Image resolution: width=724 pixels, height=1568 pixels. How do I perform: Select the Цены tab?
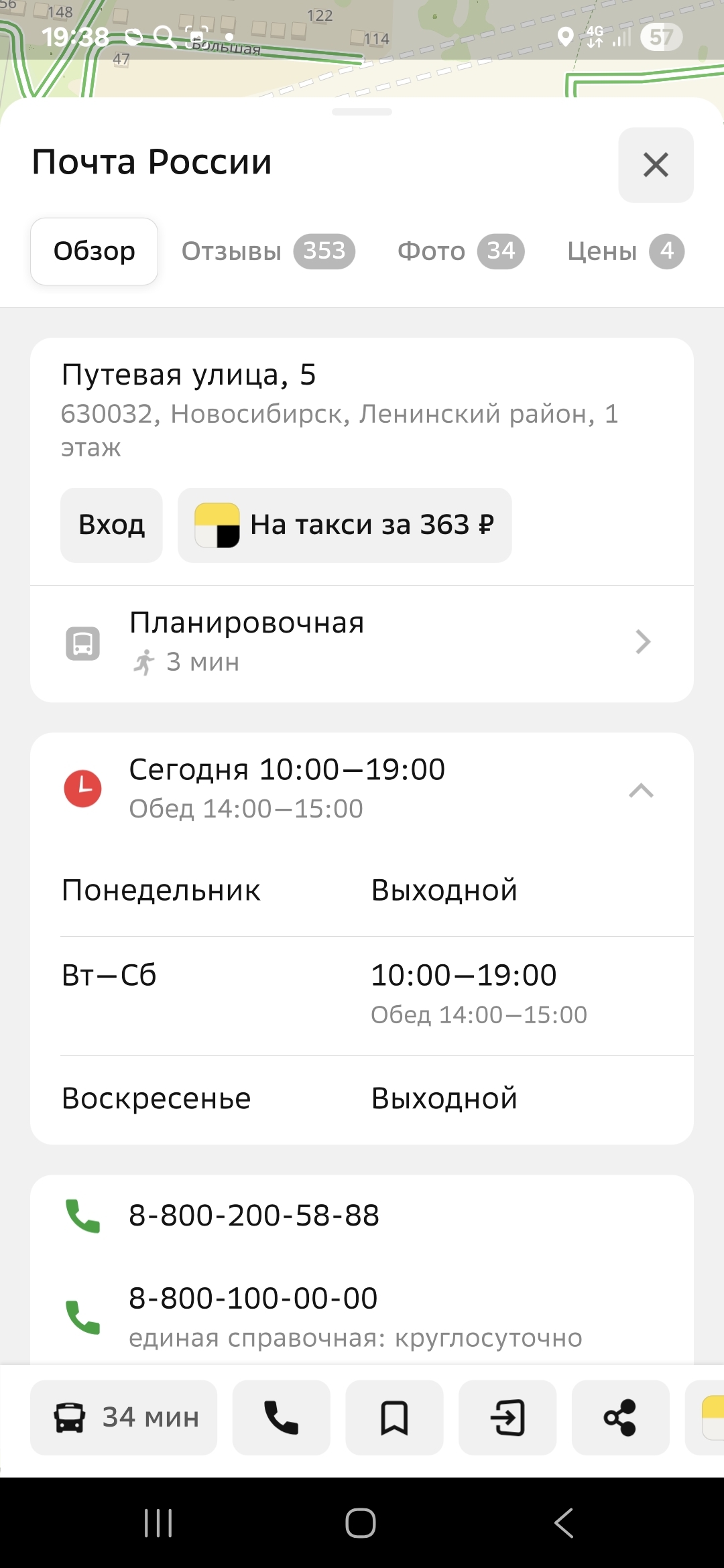pos(625,251)
